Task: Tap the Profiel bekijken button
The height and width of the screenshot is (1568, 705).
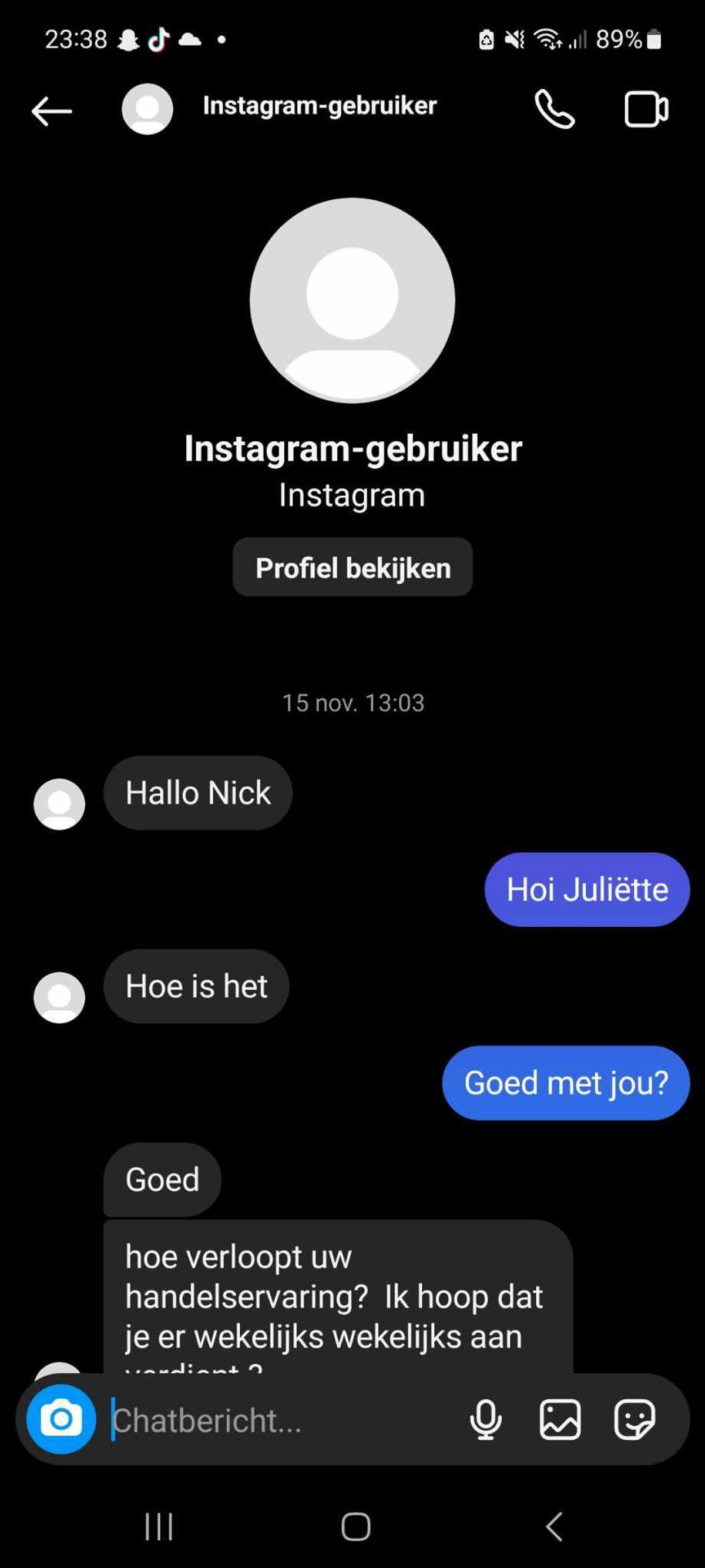Action: click(353, 567)
